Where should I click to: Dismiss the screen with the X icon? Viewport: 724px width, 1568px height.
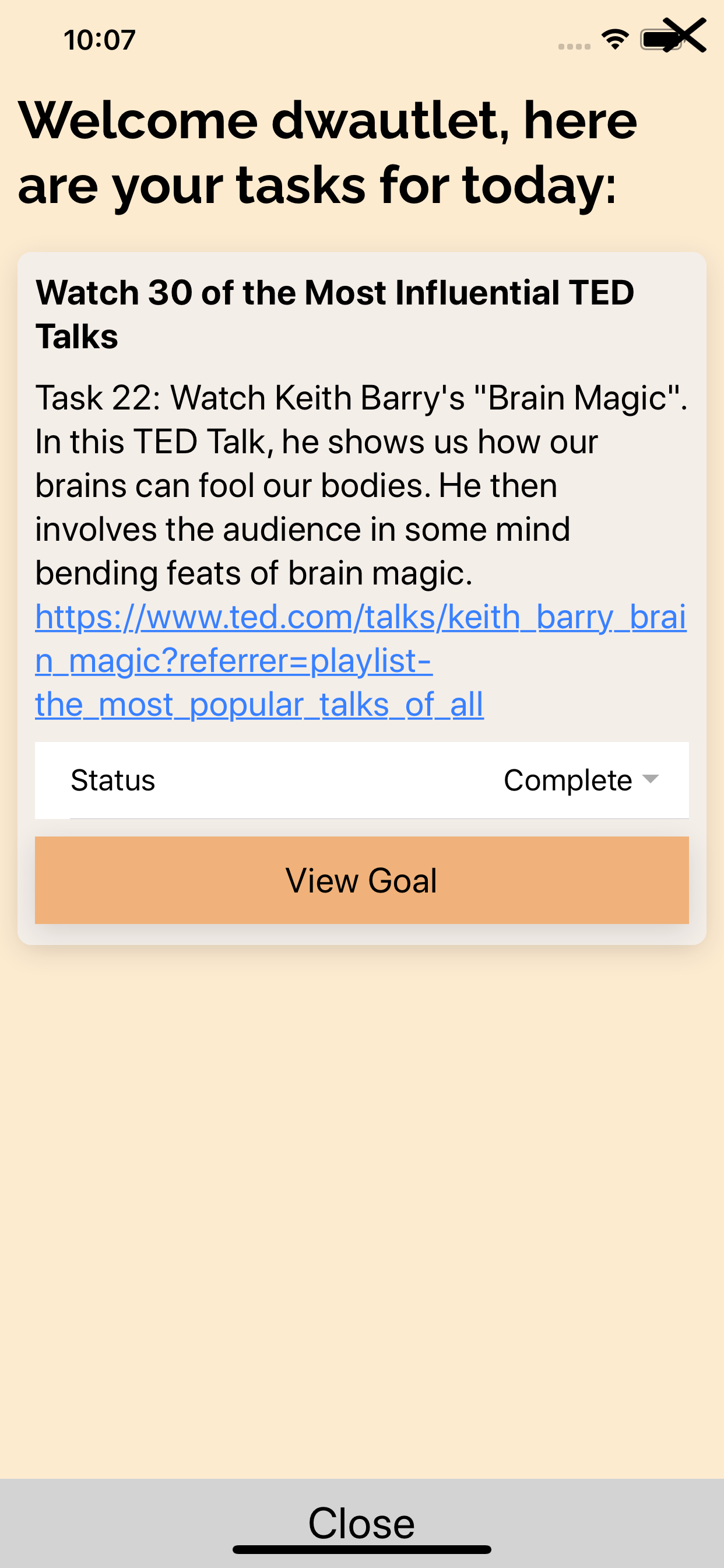pyautogui.click(x=684, y=36)
